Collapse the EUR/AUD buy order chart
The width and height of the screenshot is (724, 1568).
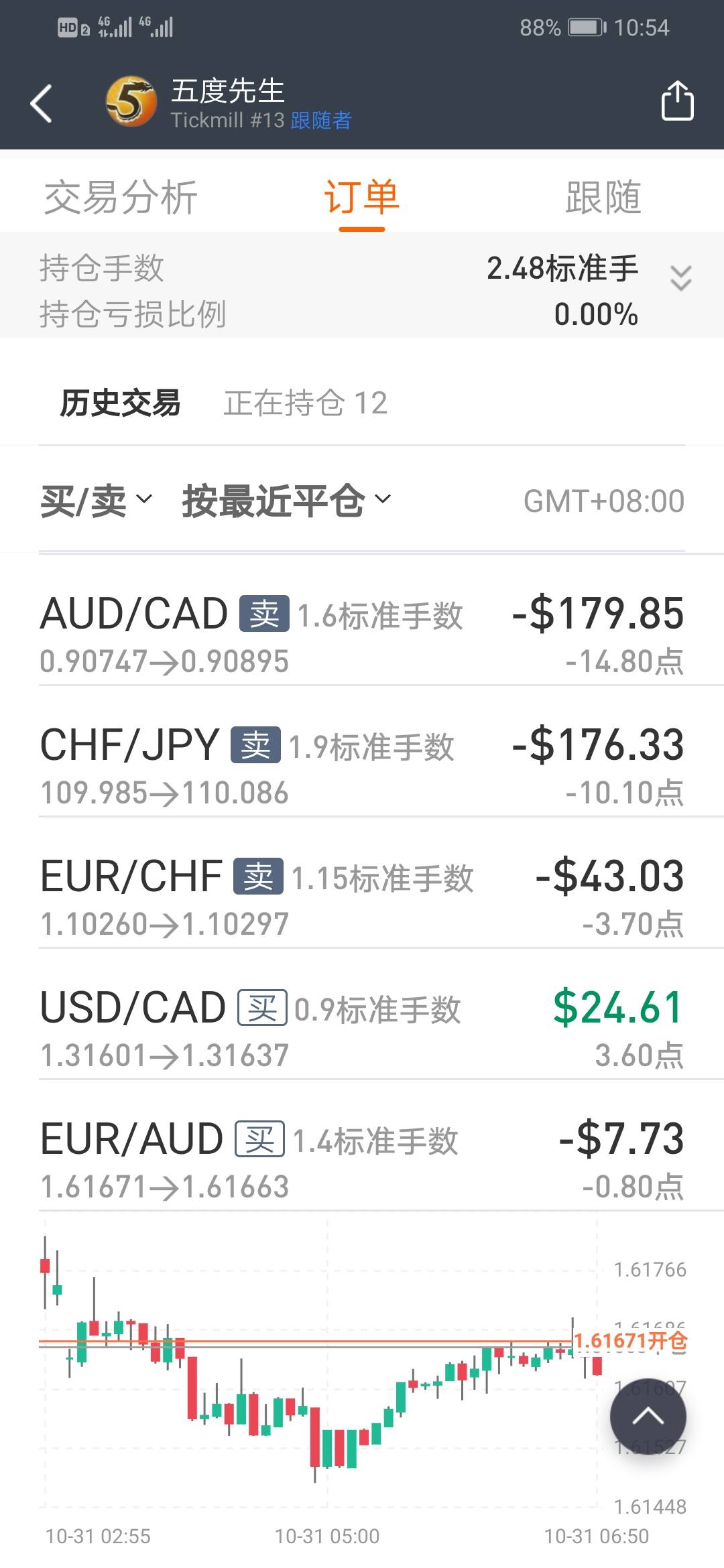362,1159
